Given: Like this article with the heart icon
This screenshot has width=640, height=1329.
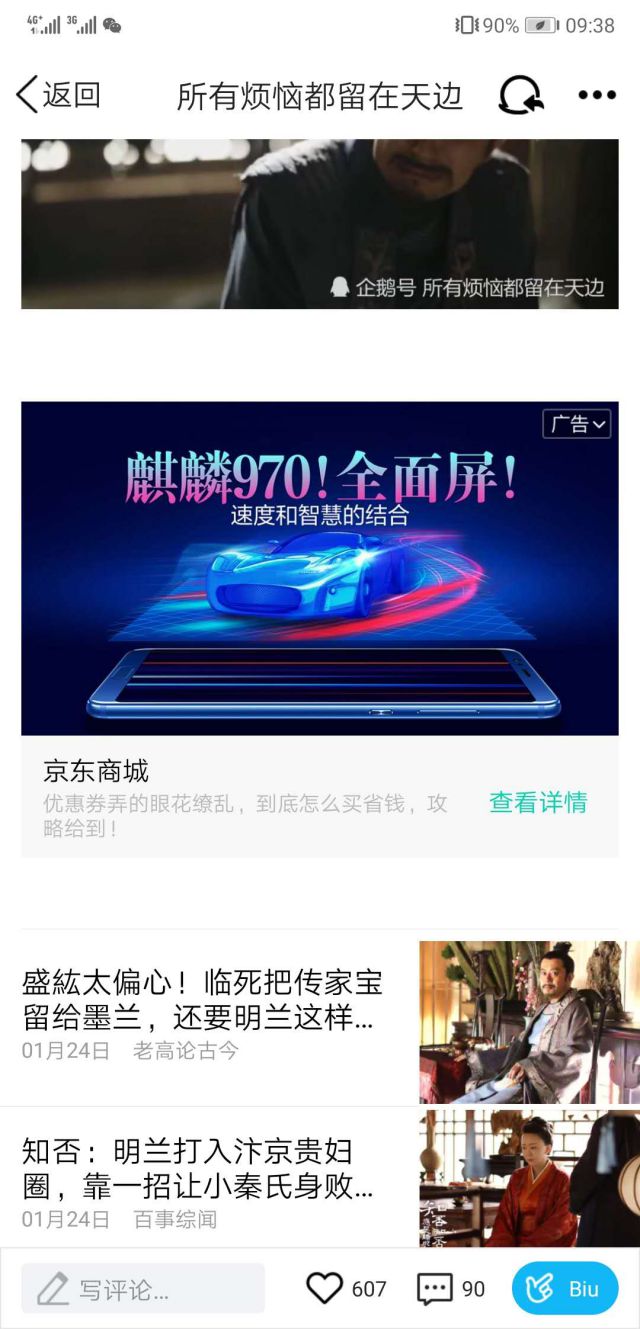Looking at the screenshot, I should (x=324, y=1288).
